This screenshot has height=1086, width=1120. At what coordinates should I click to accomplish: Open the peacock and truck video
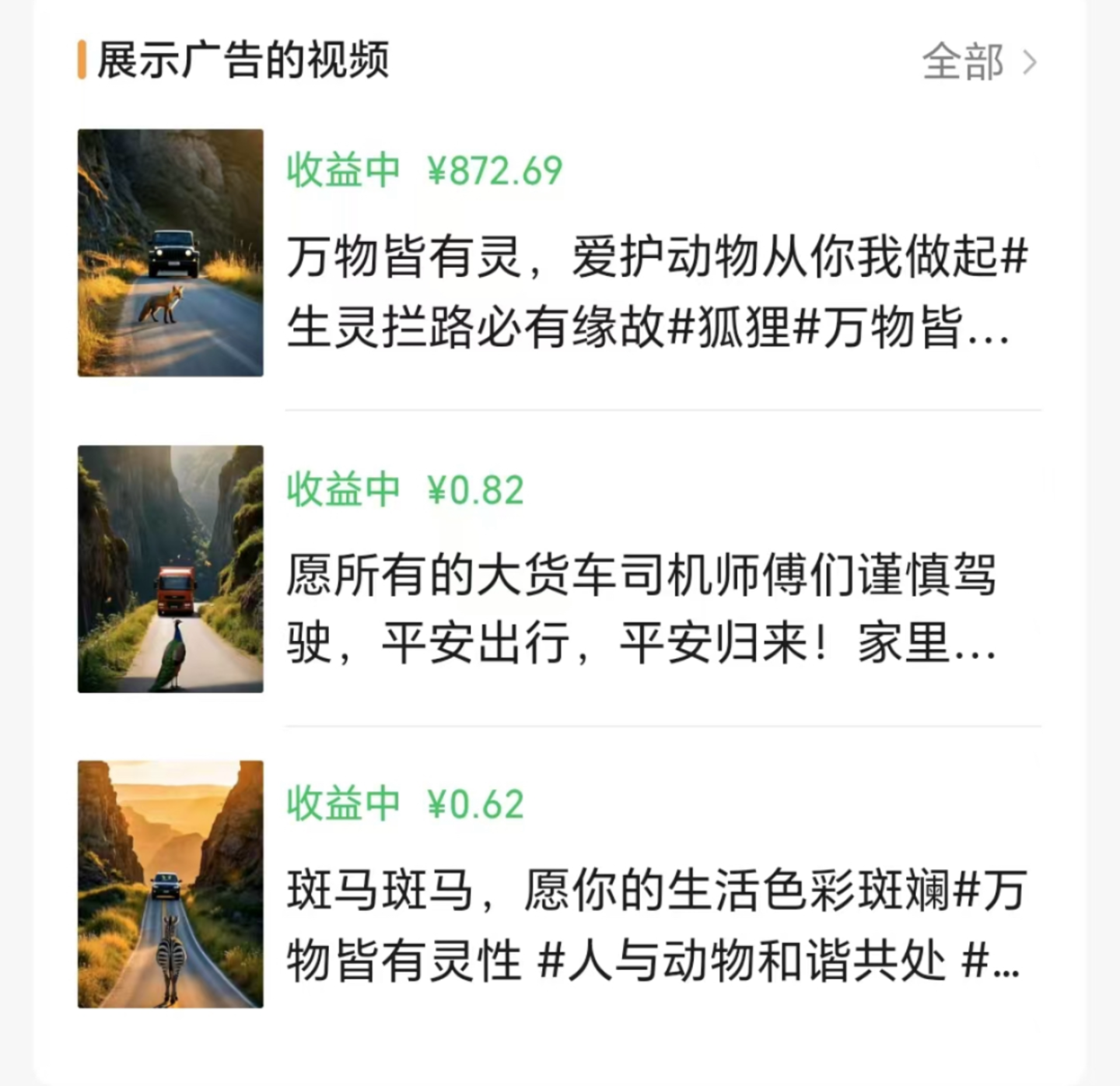click(x=170, y=569)
